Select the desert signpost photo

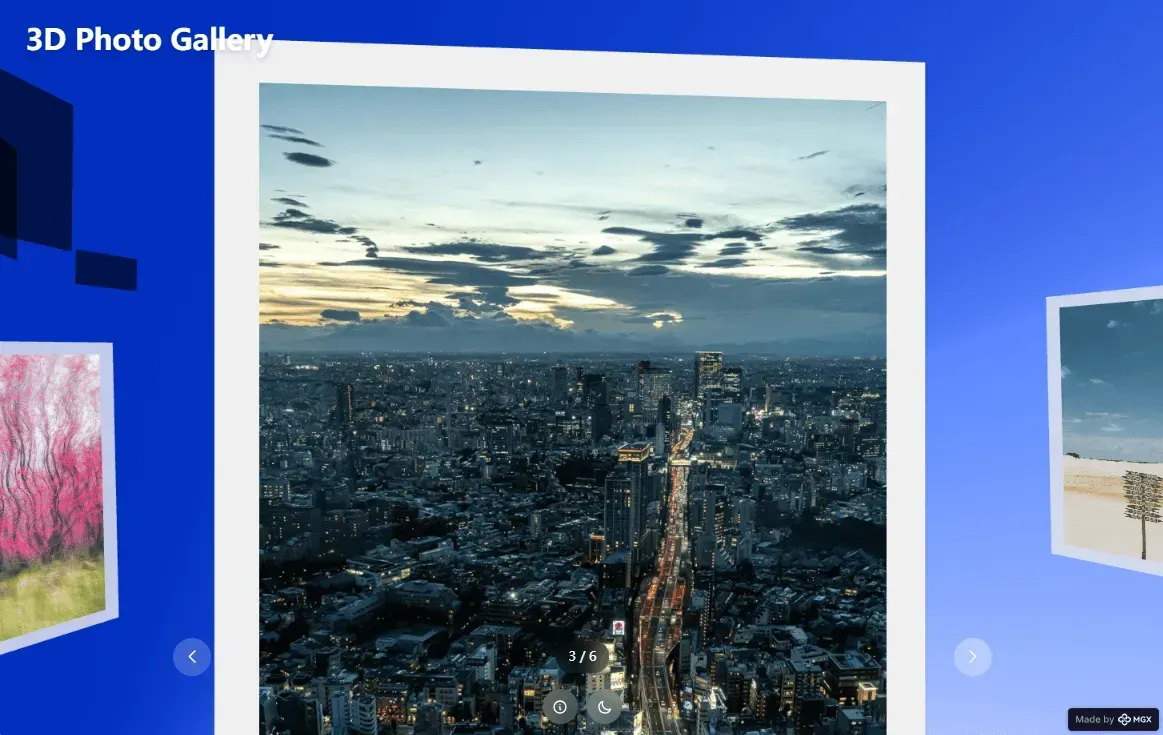1112,430
